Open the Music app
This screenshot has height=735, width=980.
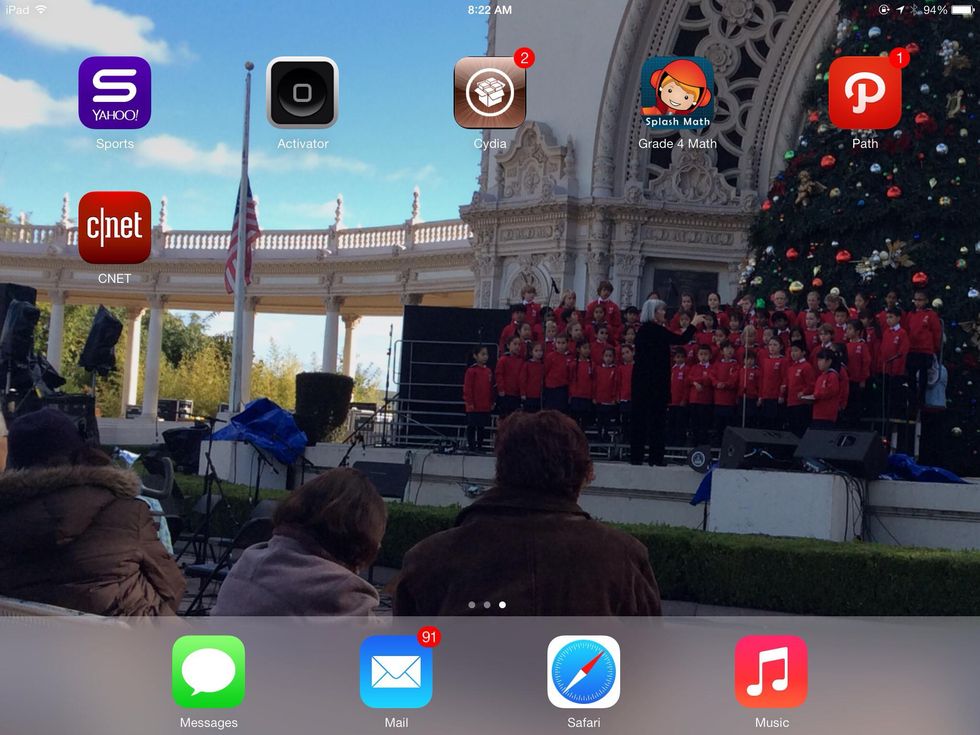(x=771, y=672)
